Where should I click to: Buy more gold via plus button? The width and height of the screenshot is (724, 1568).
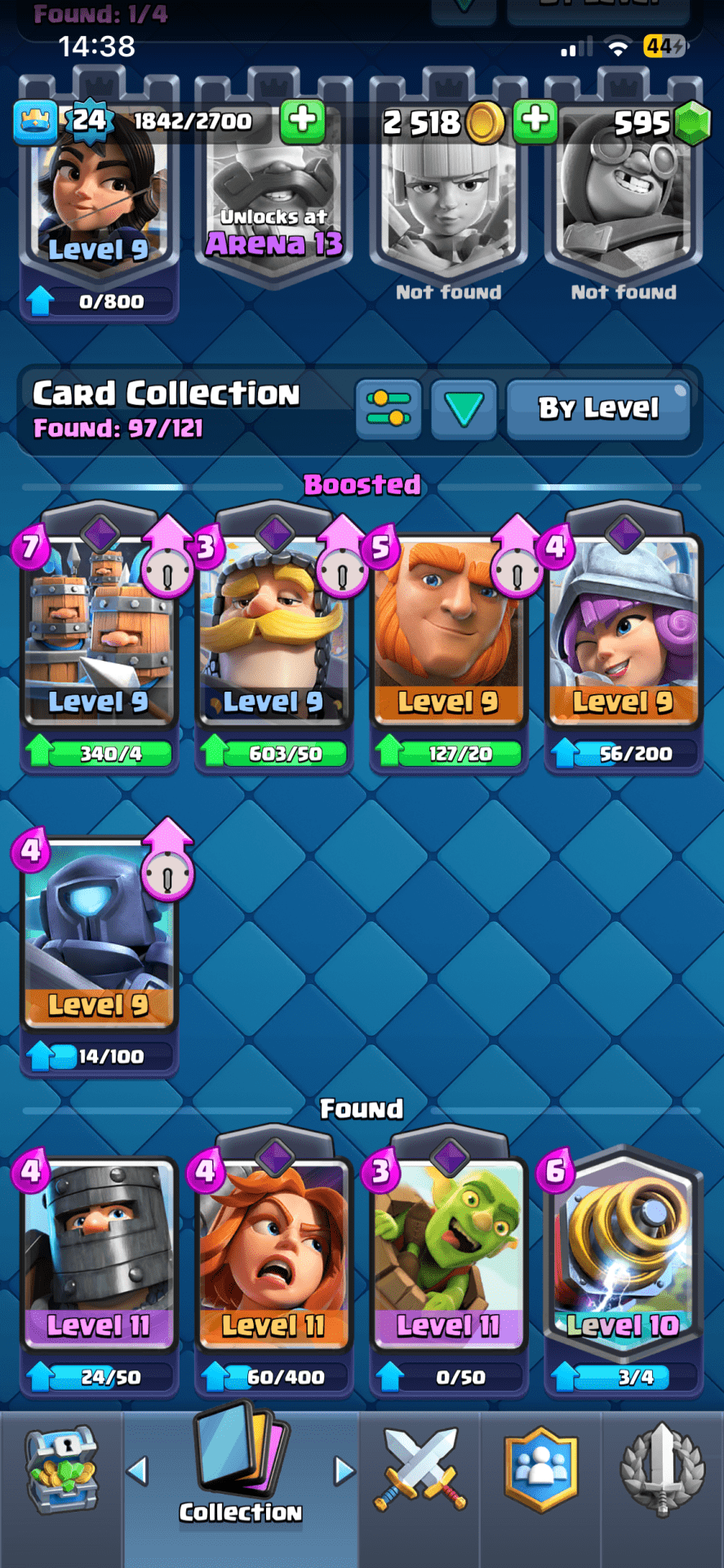[535, 121]
